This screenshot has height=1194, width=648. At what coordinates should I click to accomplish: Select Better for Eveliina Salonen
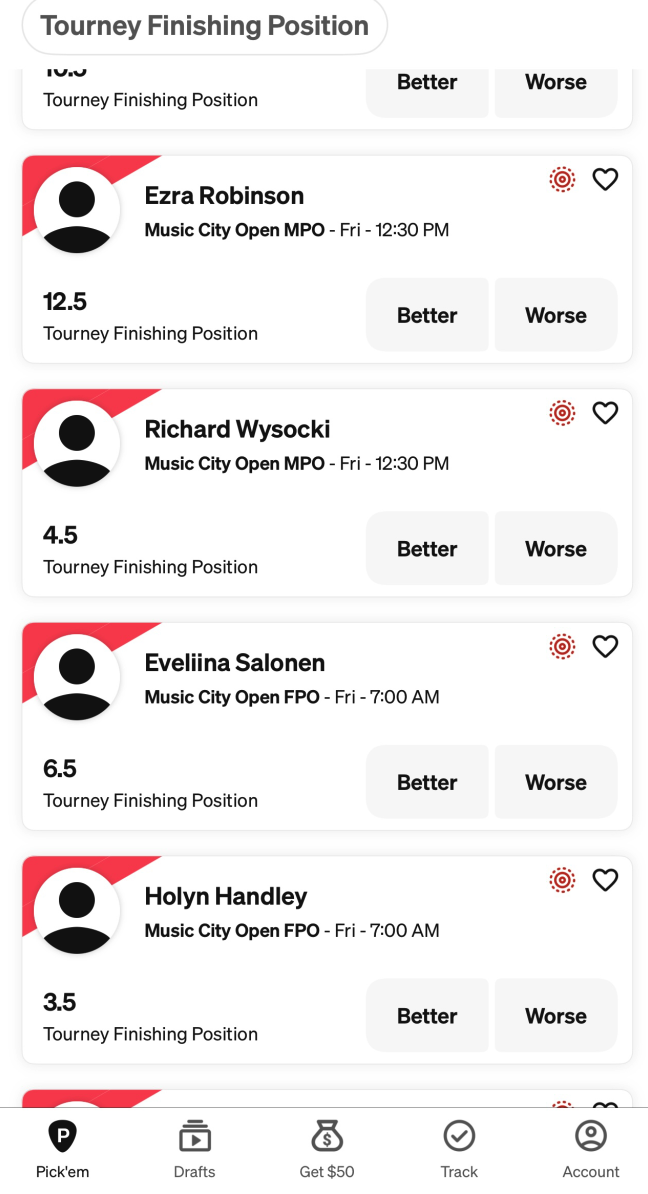(427, 782)
